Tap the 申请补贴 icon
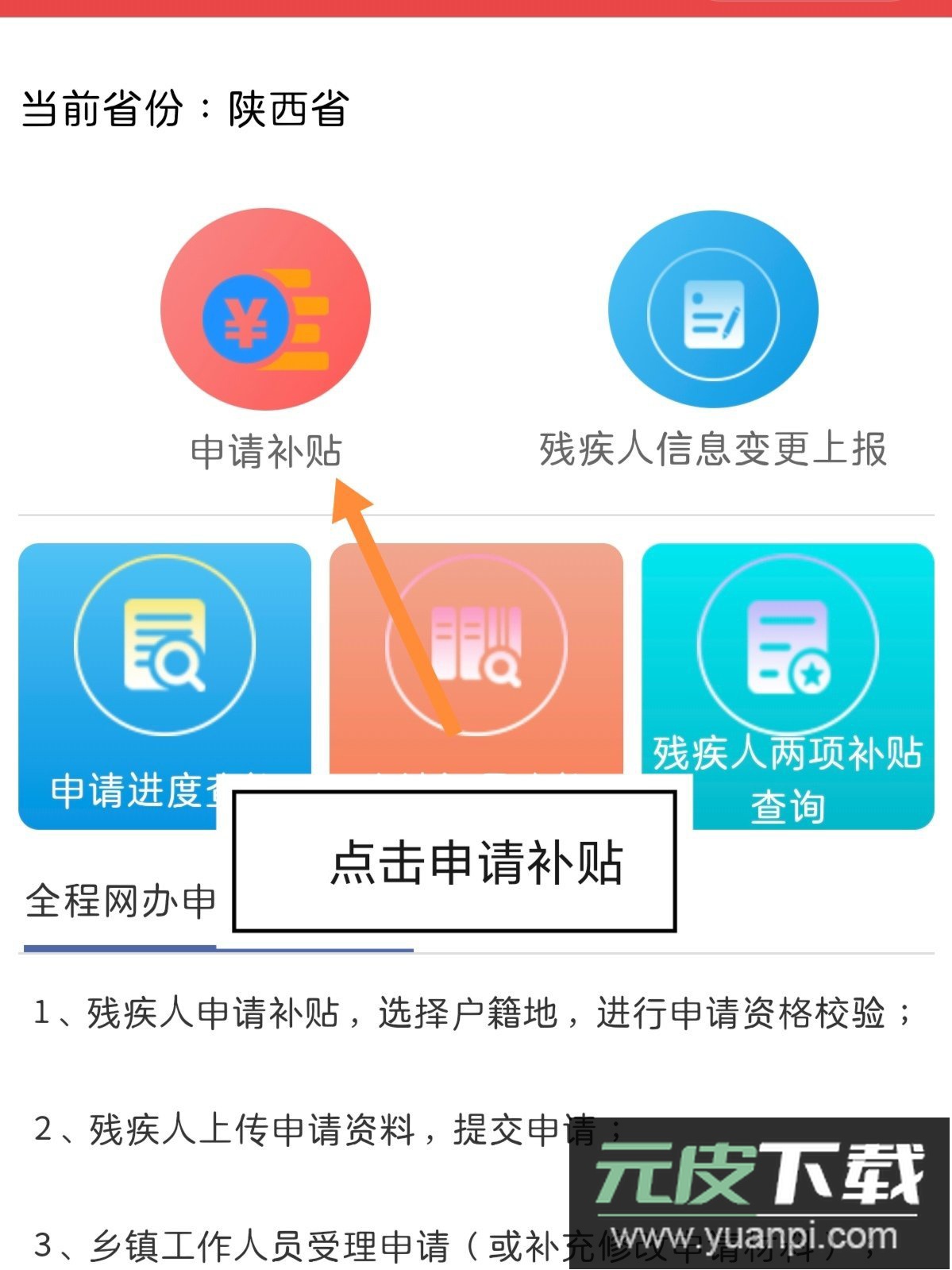Screen dimensions: 952x1270 (265, 310)
